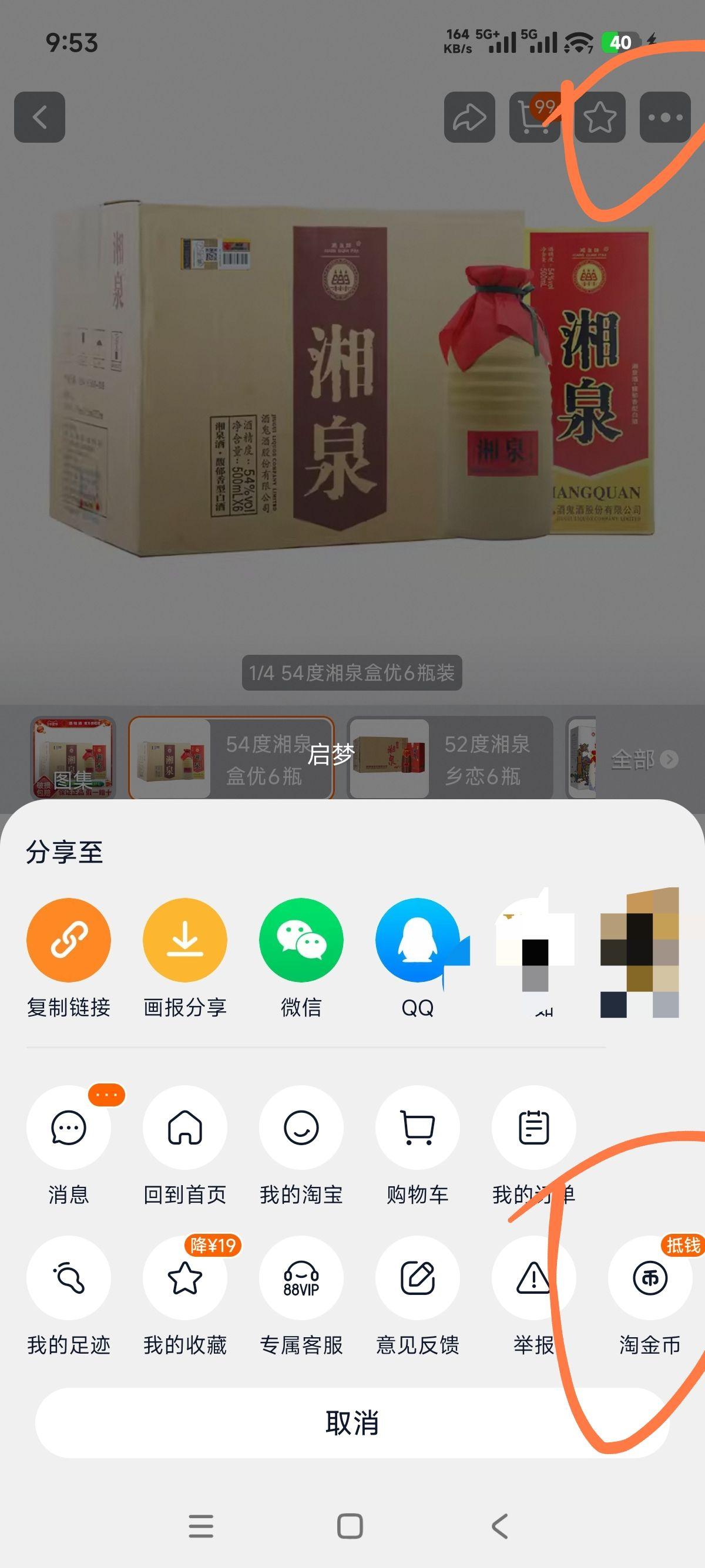Go to 回到首页 homepage entry

coord(185,1128)
